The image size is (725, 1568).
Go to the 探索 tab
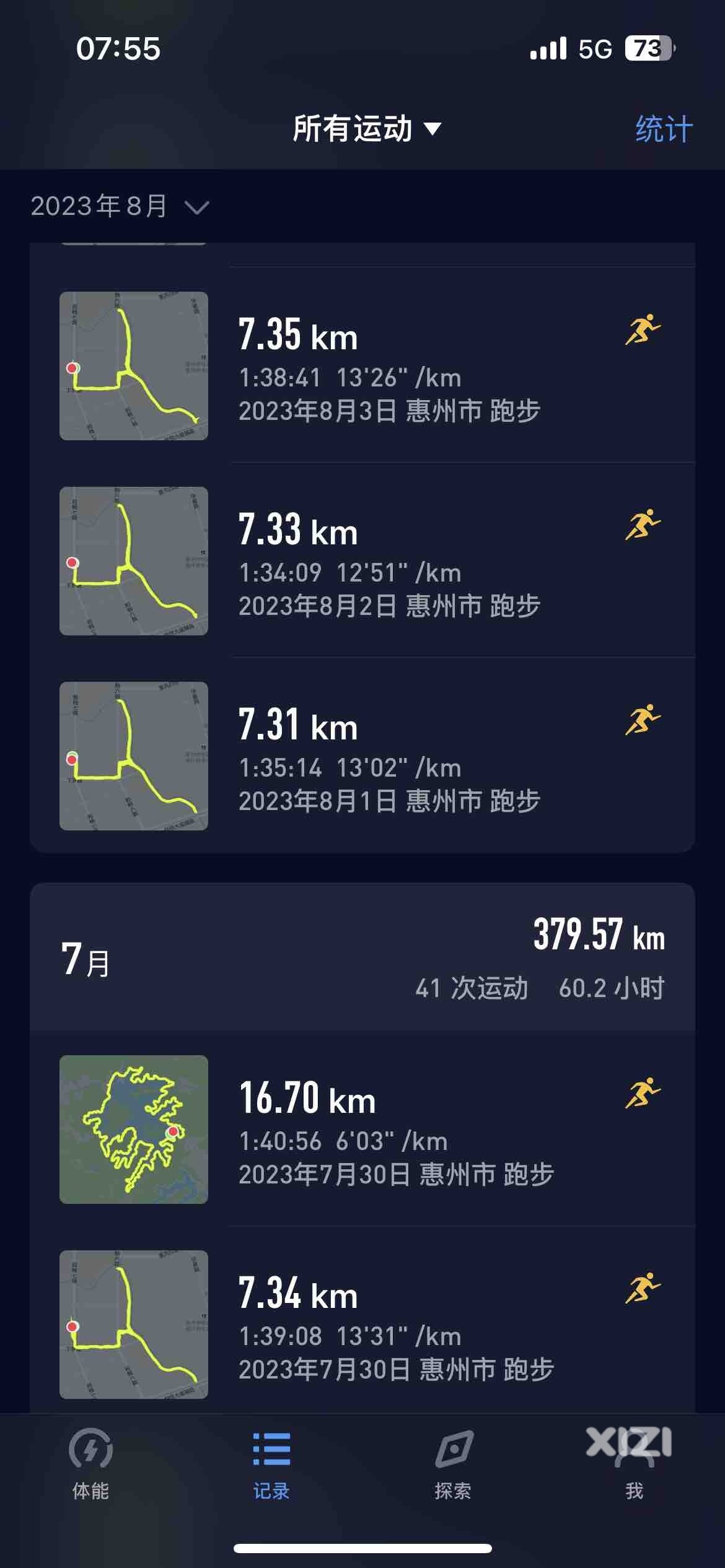pyautogui.click(x=453, y=1464)
